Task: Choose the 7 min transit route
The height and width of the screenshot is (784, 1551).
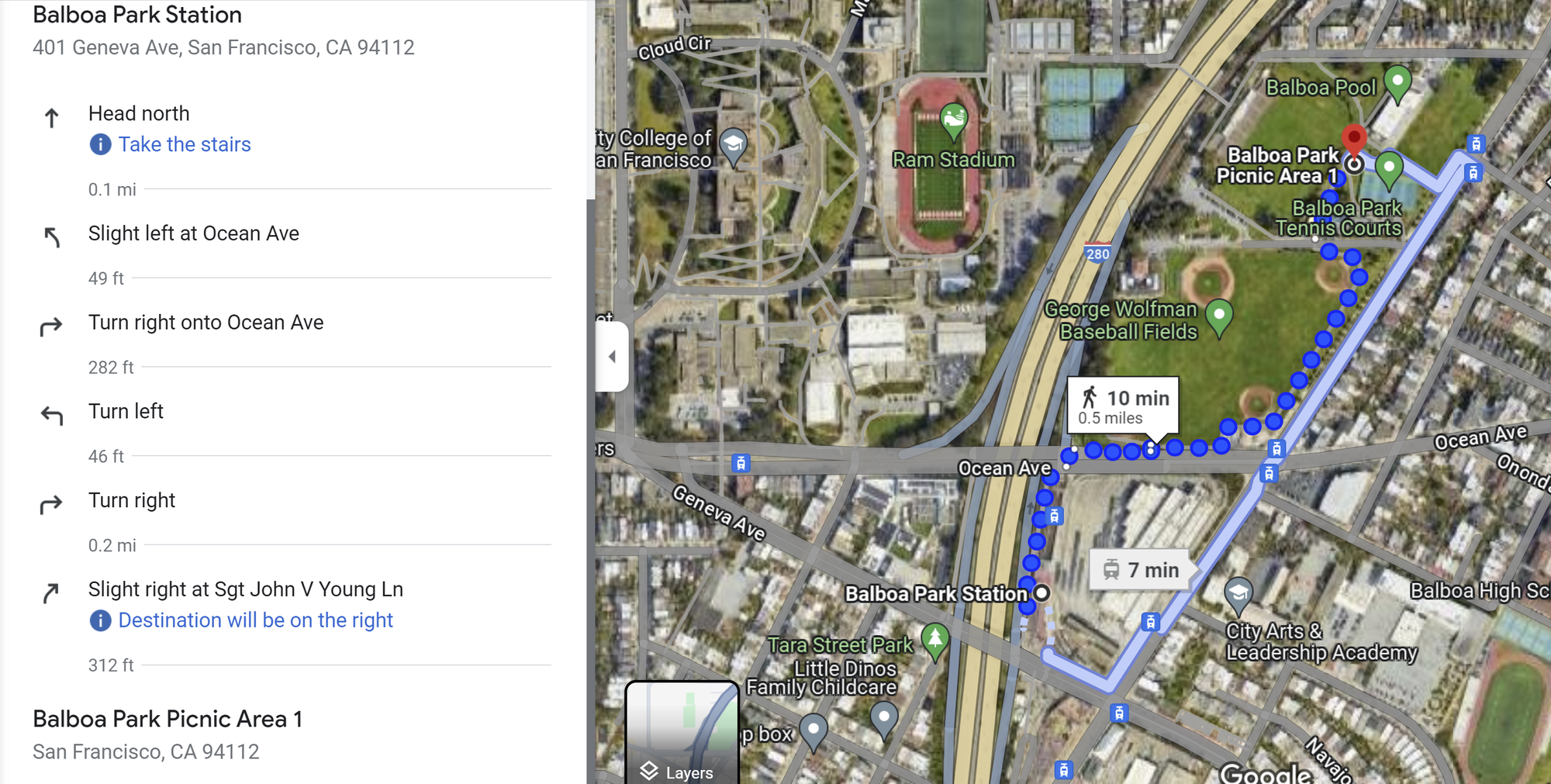Action: coord(1142,571)
